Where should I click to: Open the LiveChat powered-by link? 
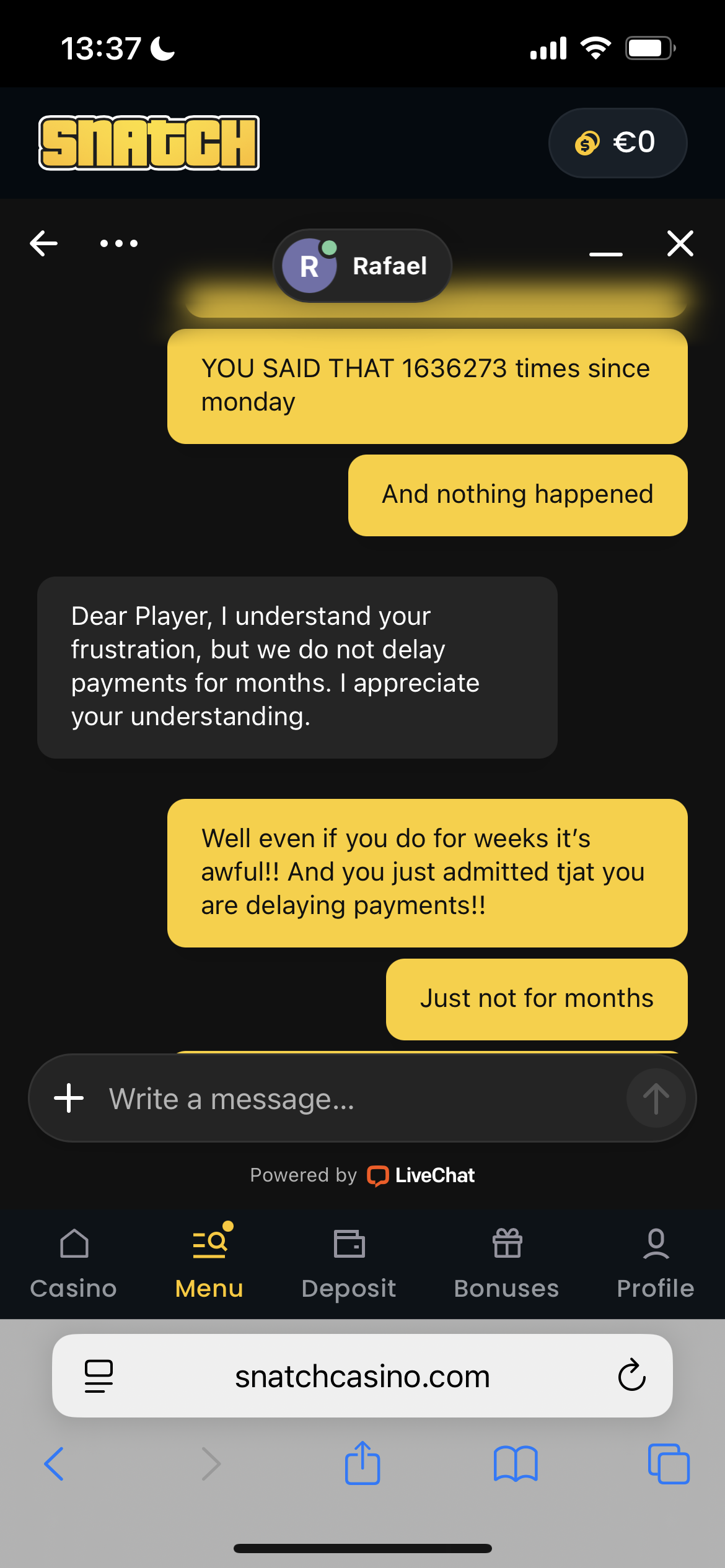421,1175
